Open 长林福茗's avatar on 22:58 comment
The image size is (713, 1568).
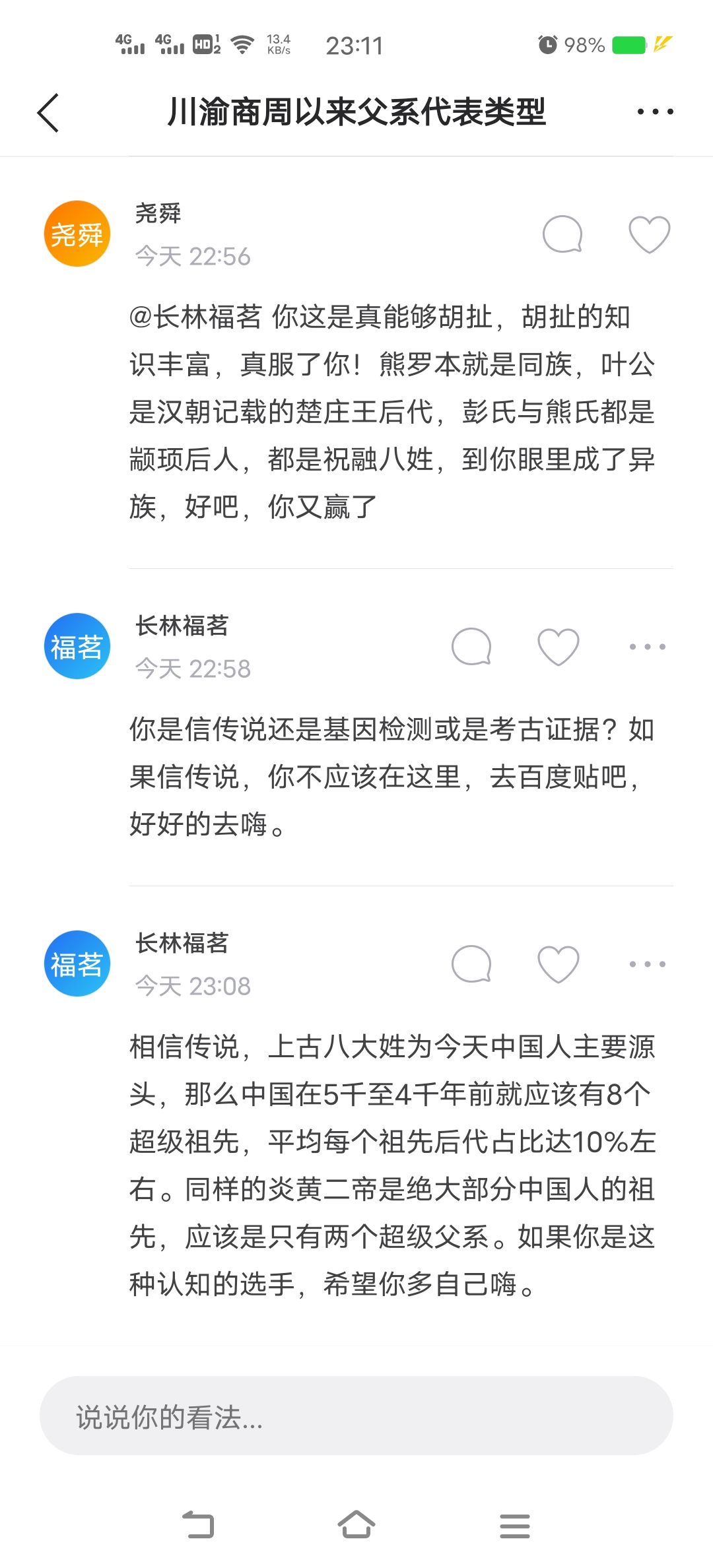point(77,646)
